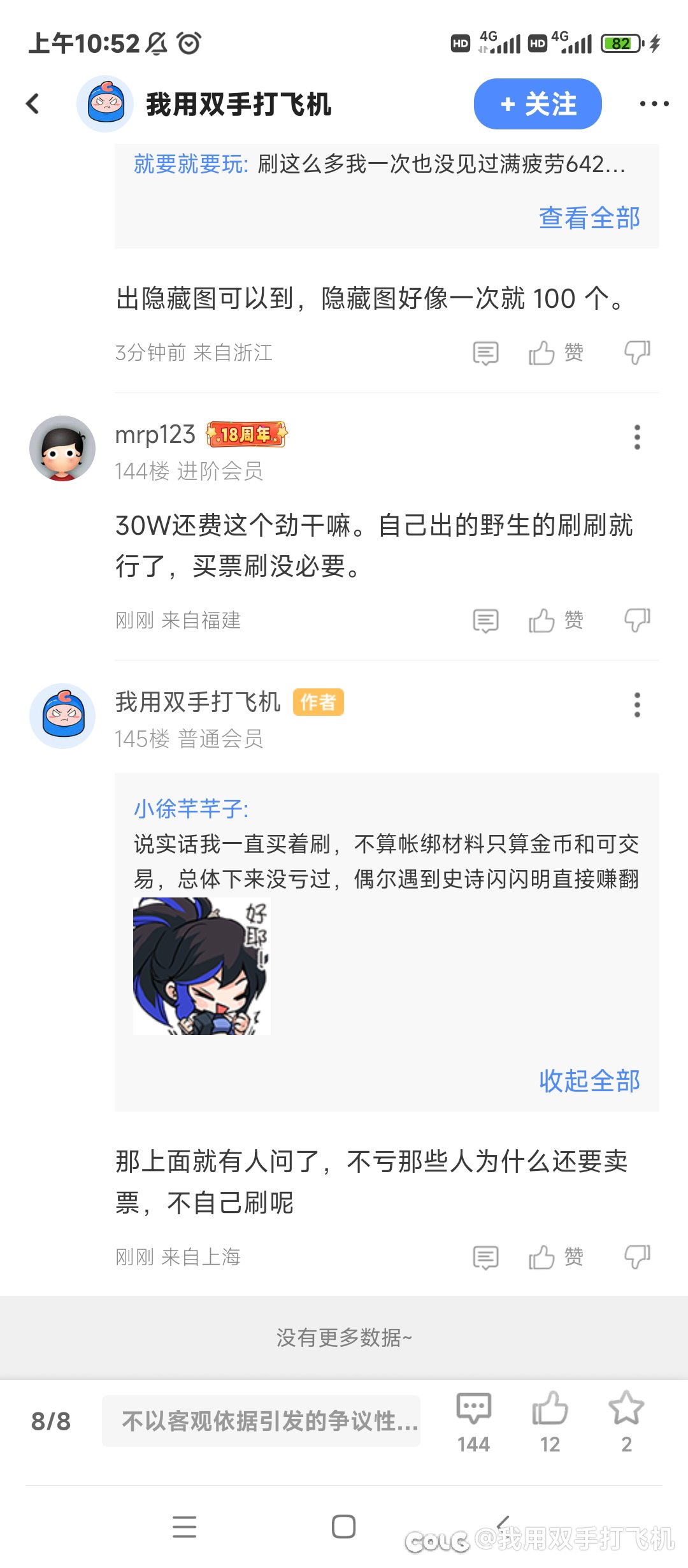This screenshot has height=1568, width=688.
Task: Dislike mrp123's comment from 福建
Action: tap(637, 620)
